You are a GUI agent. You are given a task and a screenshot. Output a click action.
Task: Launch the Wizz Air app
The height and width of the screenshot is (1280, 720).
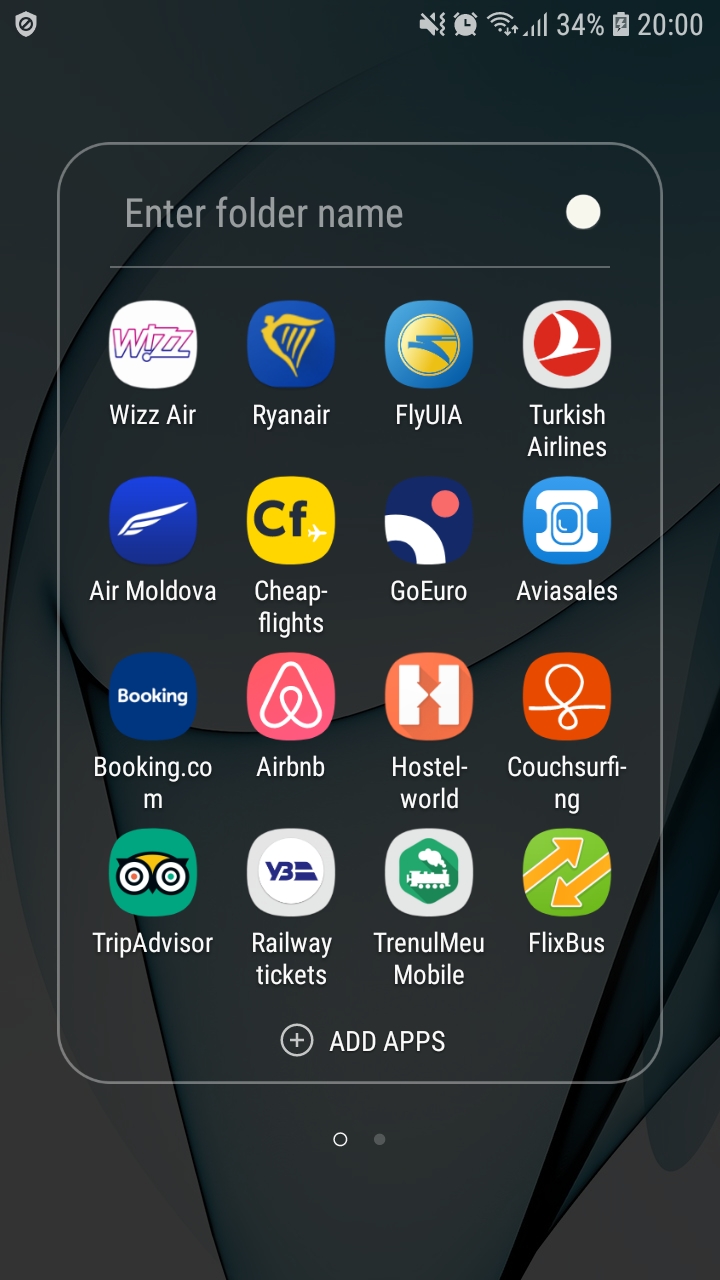pos(153,345)
